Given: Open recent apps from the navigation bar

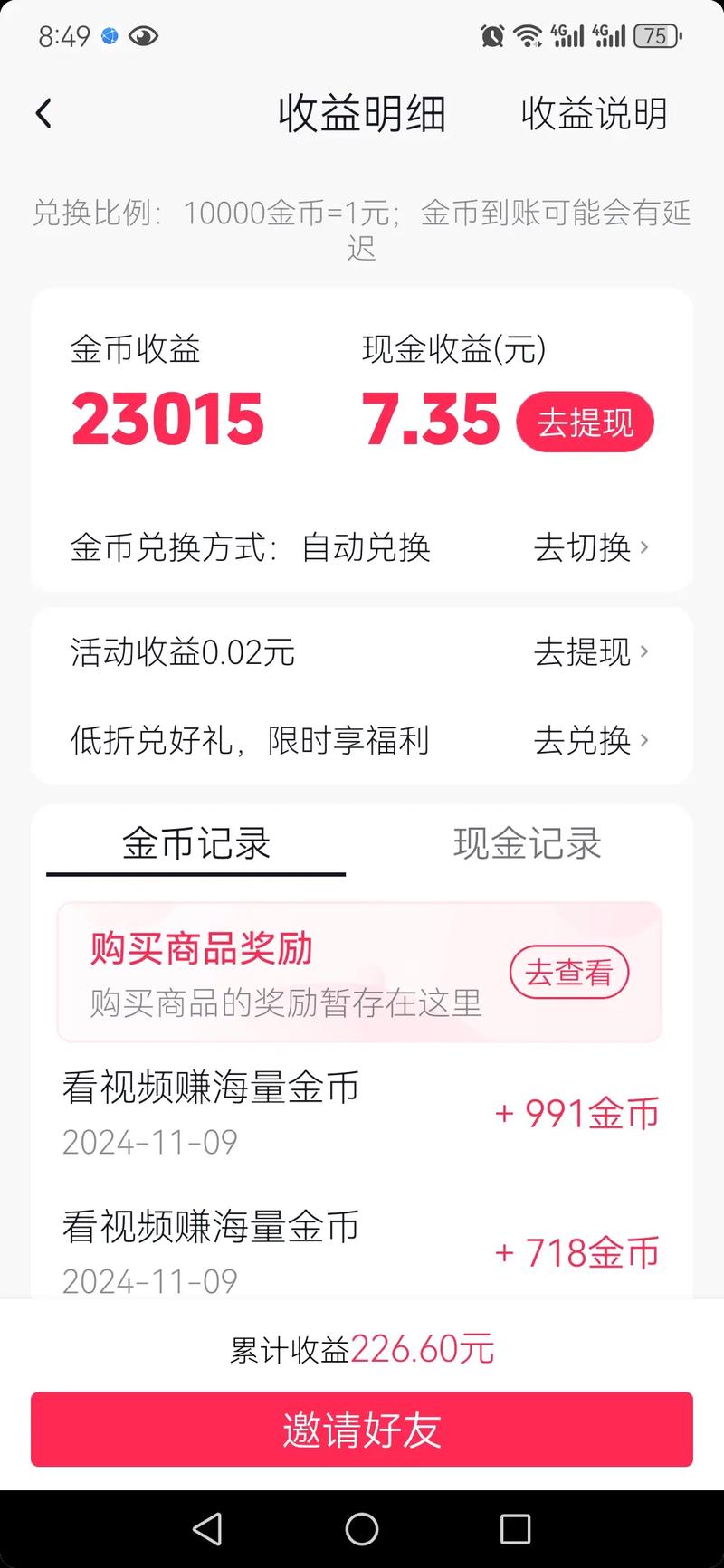Looking at the screenshot, I should (x=515, y=1529).
